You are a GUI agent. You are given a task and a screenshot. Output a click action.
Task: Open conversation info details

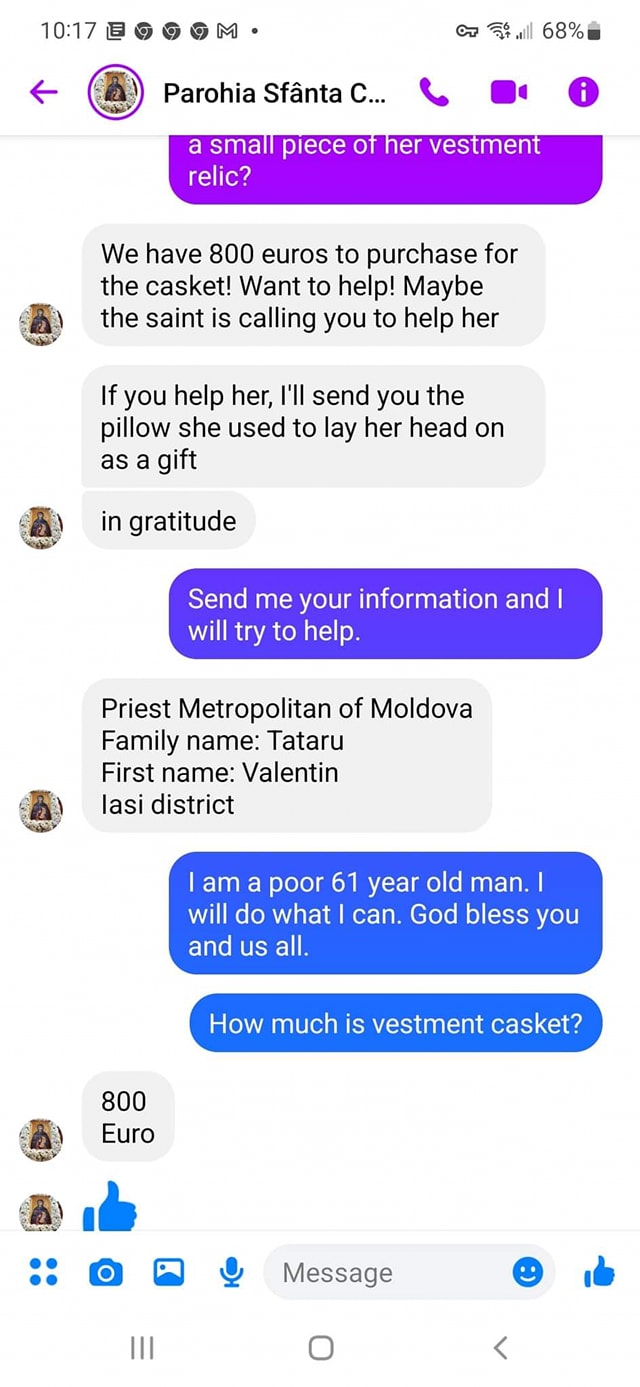[583, 93]
